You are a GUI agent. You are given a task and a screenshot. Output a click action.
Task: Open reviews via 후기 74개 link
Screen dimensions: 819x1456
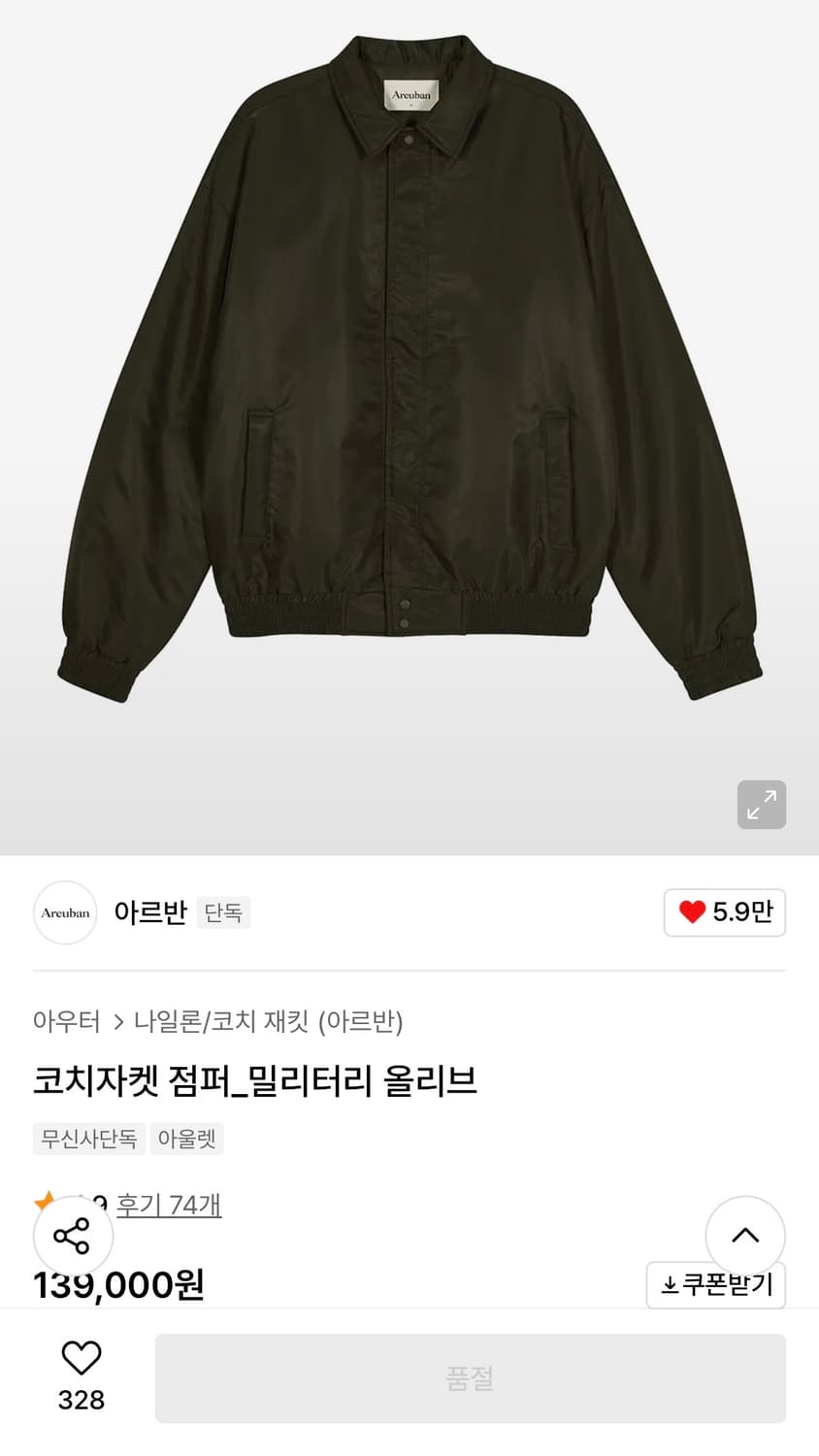point(169,1204)
